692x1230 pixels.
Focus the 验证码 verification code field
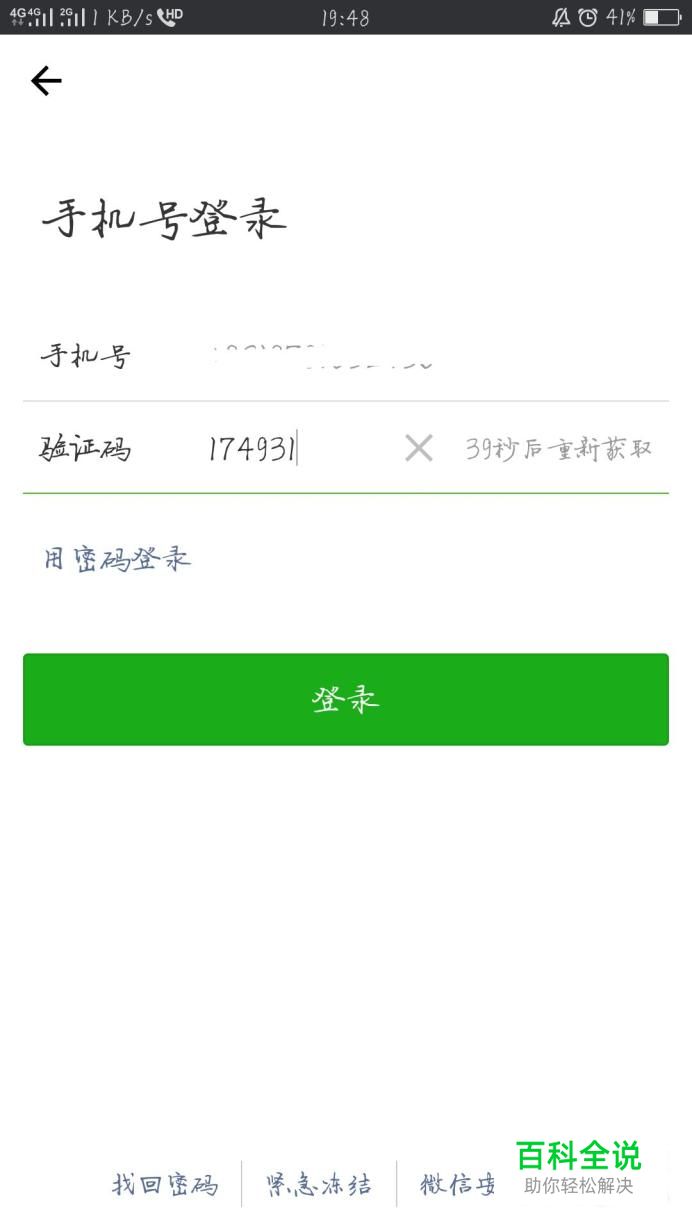[300, 449]
